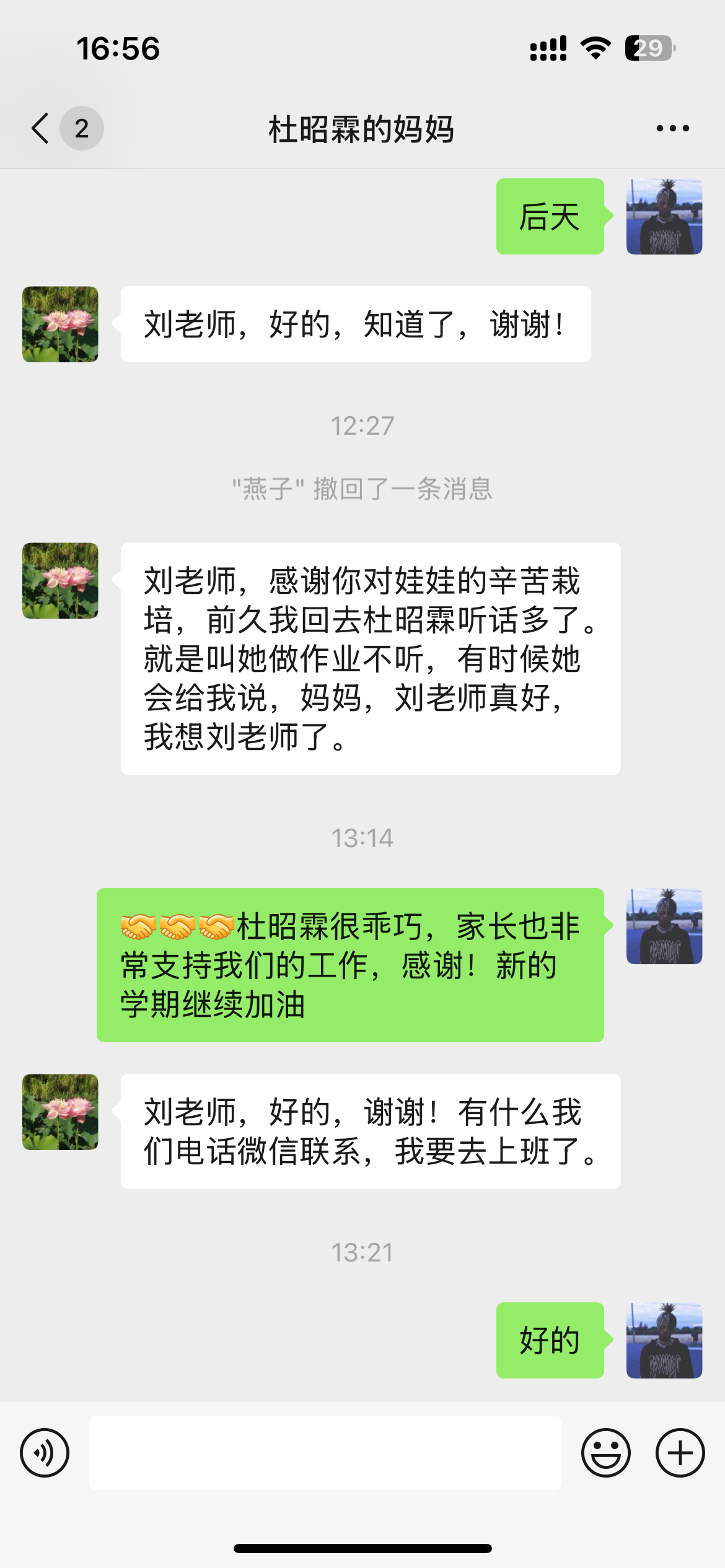Tap the unread count badge showing 2

pyautogui.click(x=81, y=128)
